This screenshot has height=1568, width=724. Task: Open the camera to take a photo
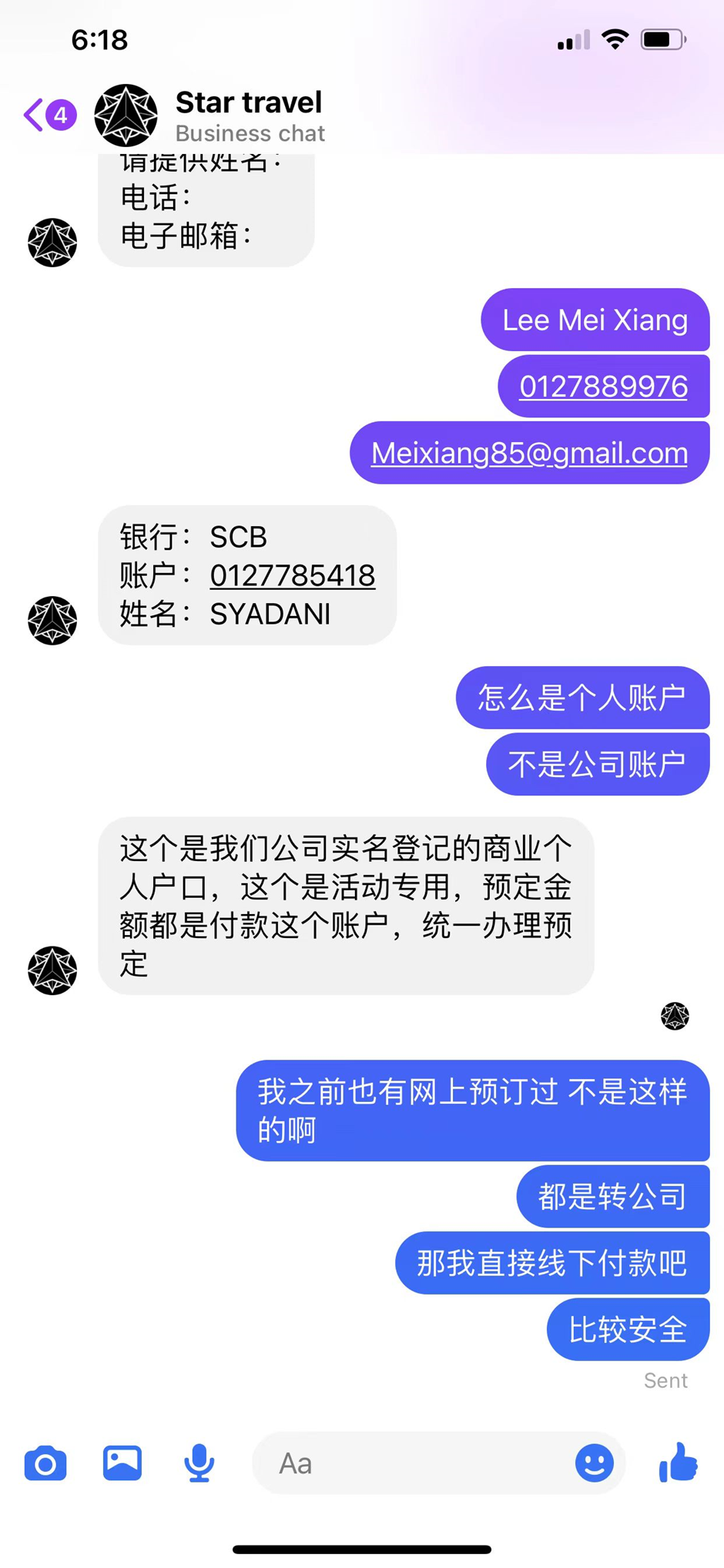point(45,1463)
